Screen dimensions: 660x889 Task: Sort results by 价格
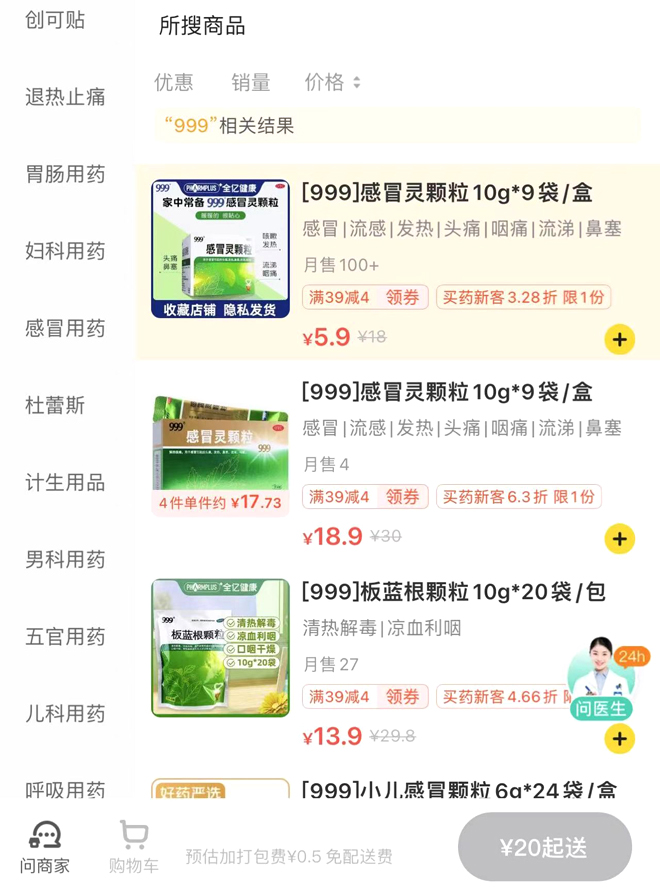pyautogui.click(x=332, y=83)
